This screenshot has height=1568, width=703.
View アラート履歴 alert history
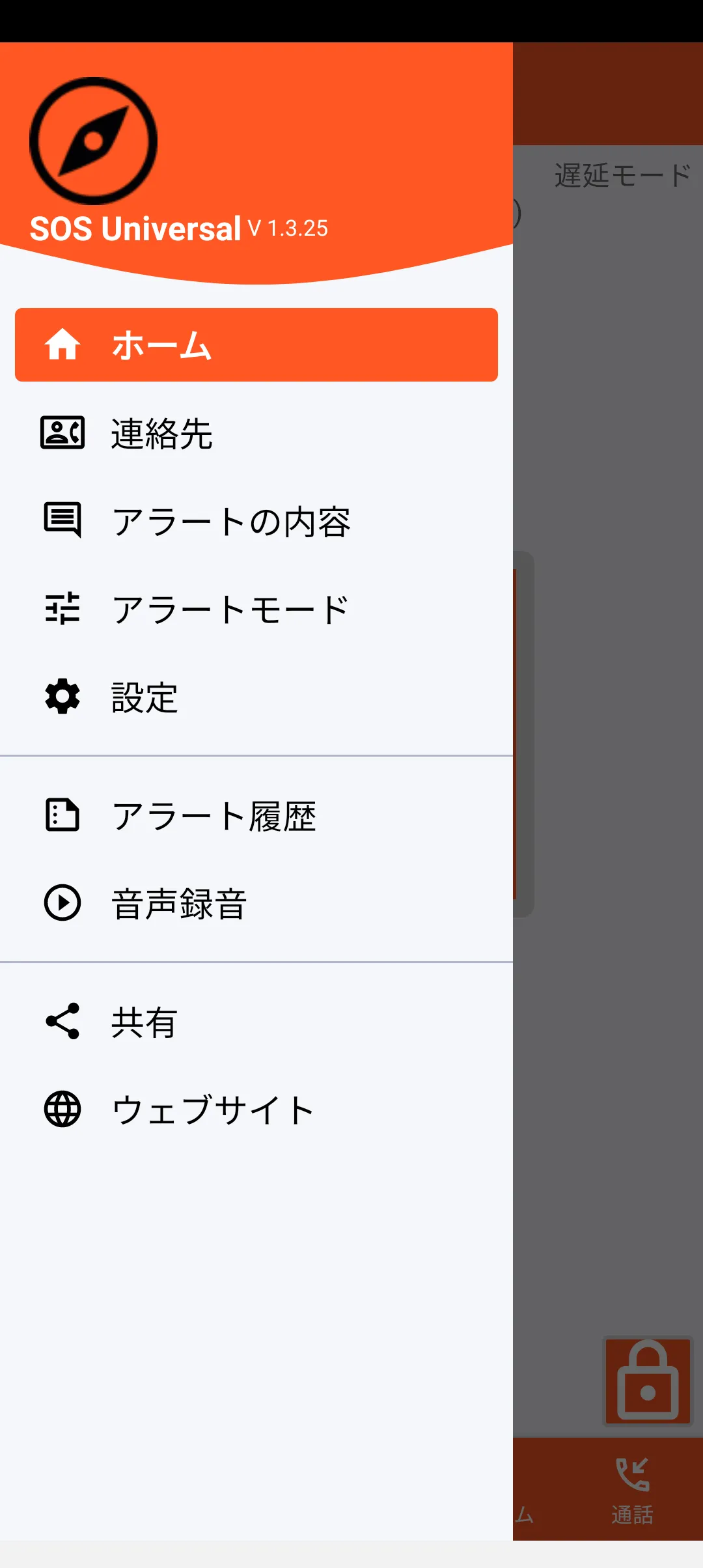click(x=256, y=816)
